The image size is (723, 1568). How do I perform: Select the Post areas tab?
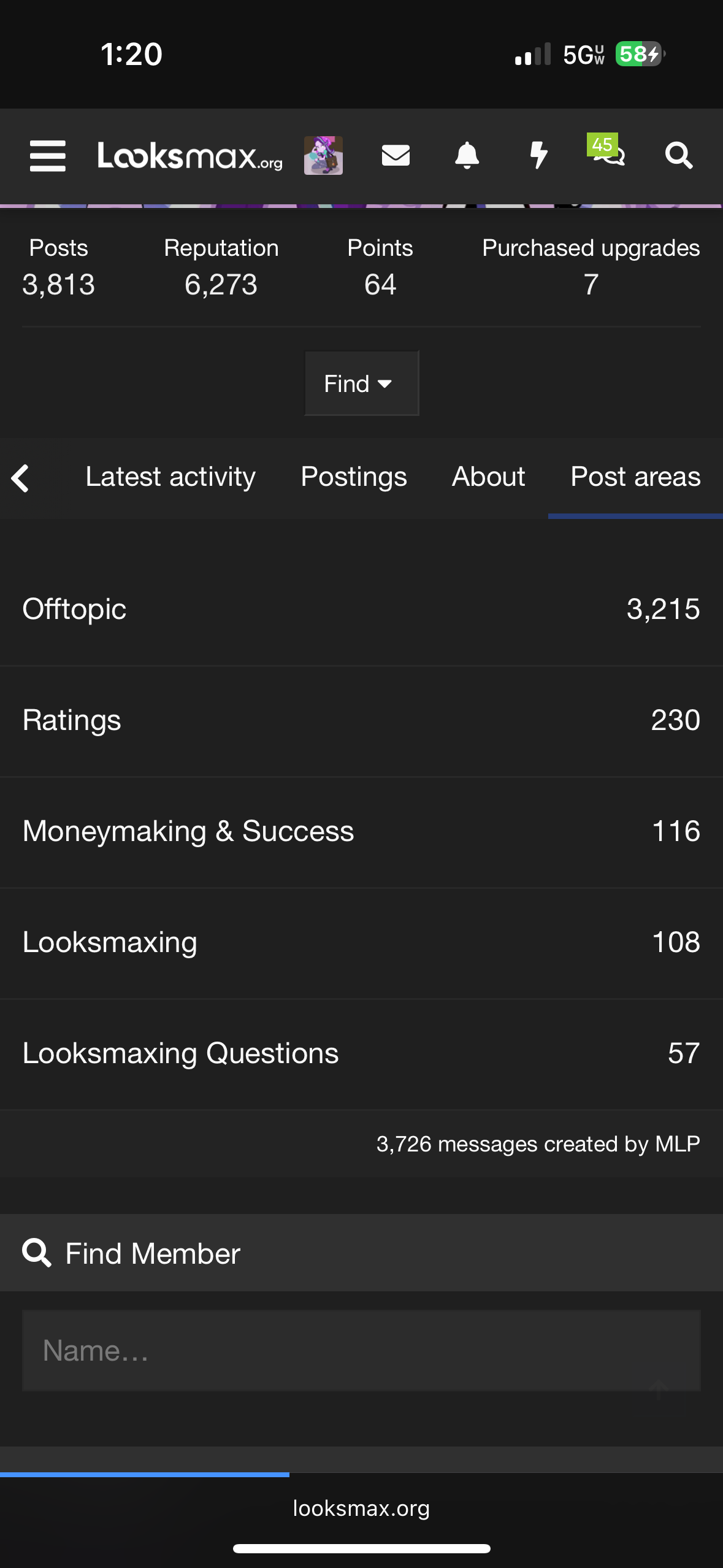635,477
